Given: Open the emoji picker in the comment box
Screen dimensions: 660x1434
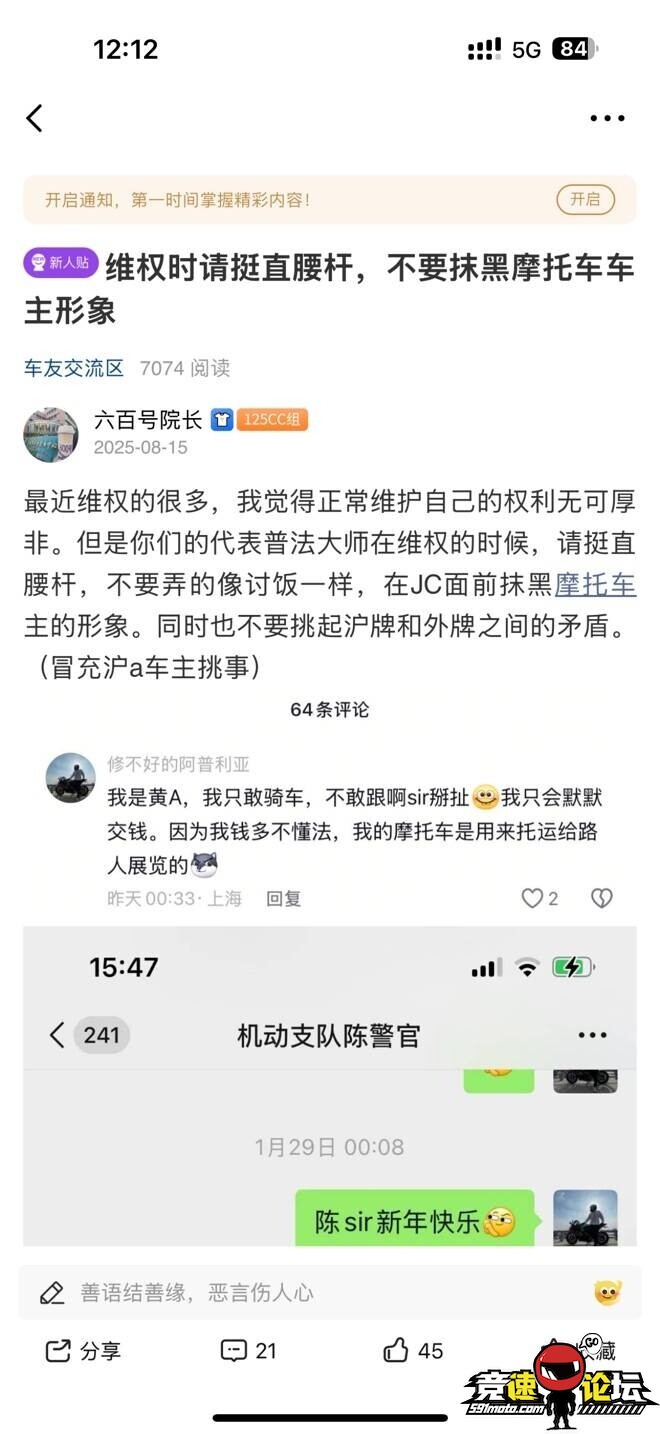Looking at the screenshot, I should pyautogui.click(x=607, y=1293).
